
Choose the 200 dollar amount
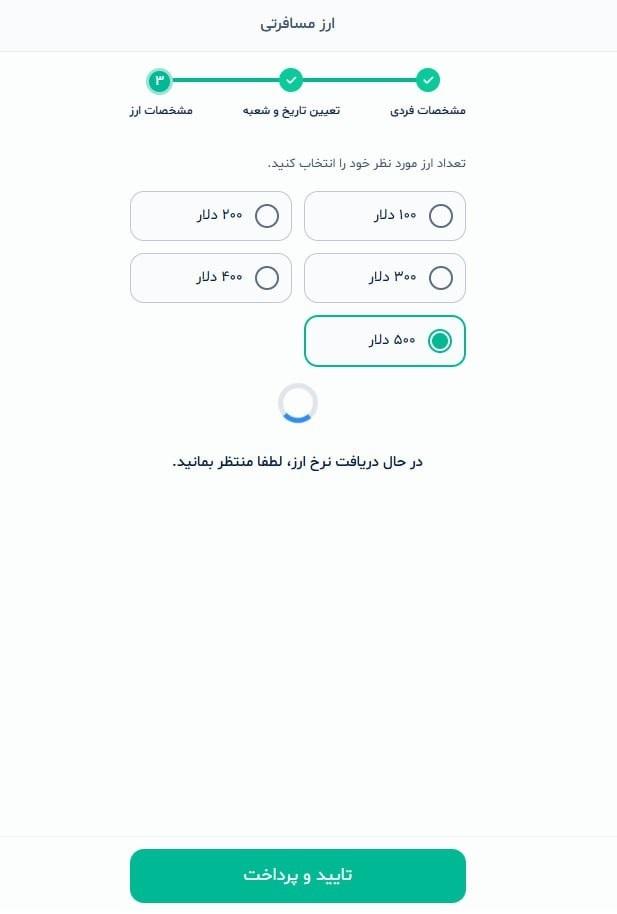(211, 216)
